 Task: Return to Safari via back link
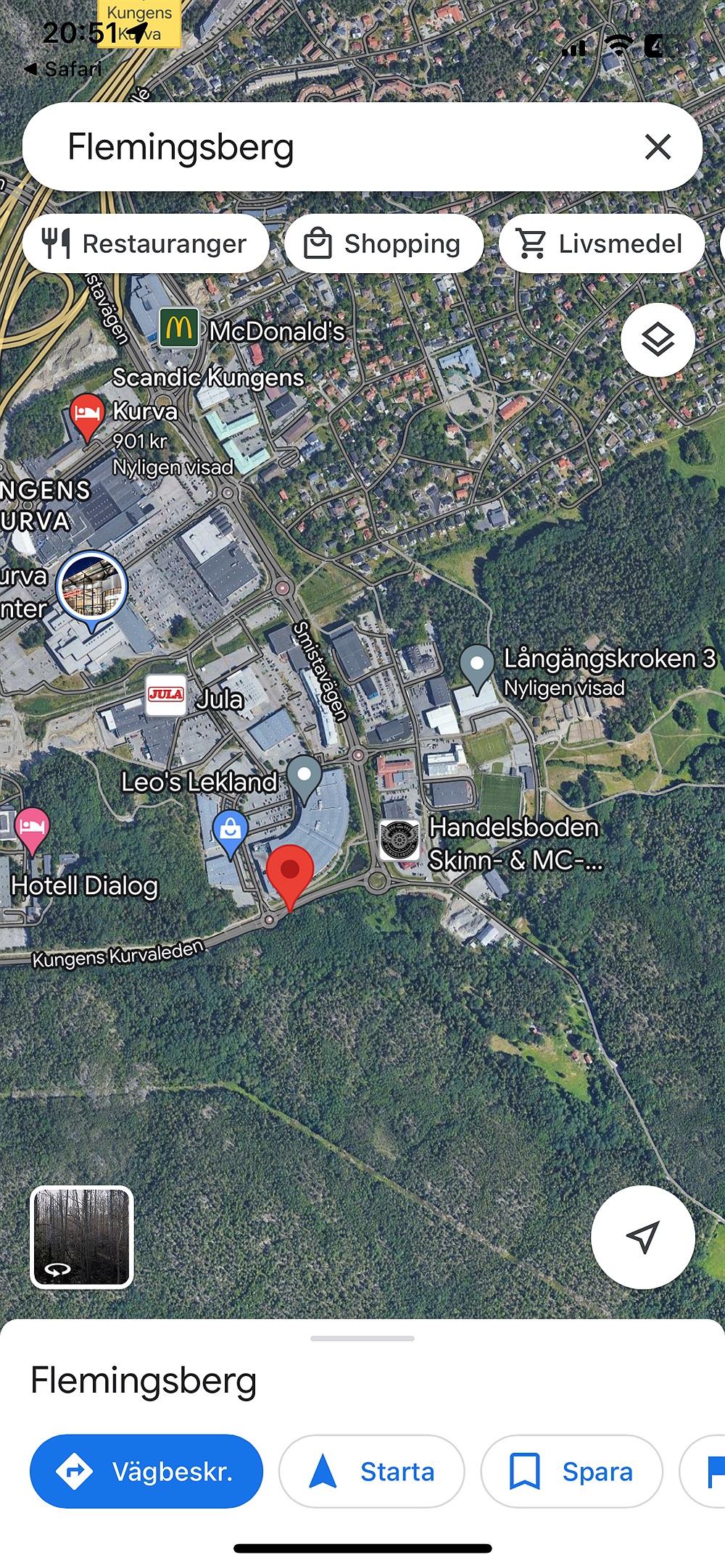pos(62,69)
